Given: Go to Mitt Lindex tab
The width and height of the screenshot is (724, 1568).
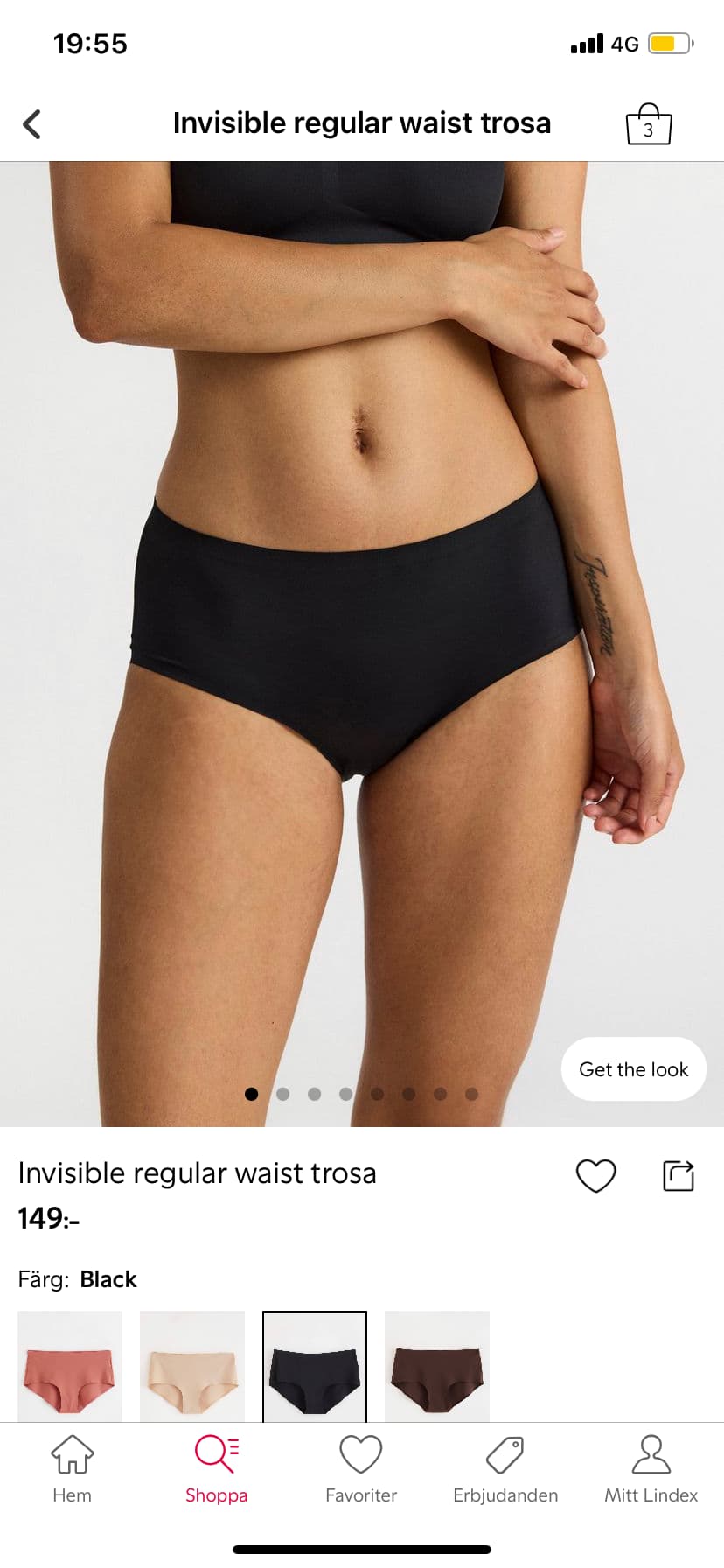Looking at the screenshot, I should click(x=651, y=1469).
